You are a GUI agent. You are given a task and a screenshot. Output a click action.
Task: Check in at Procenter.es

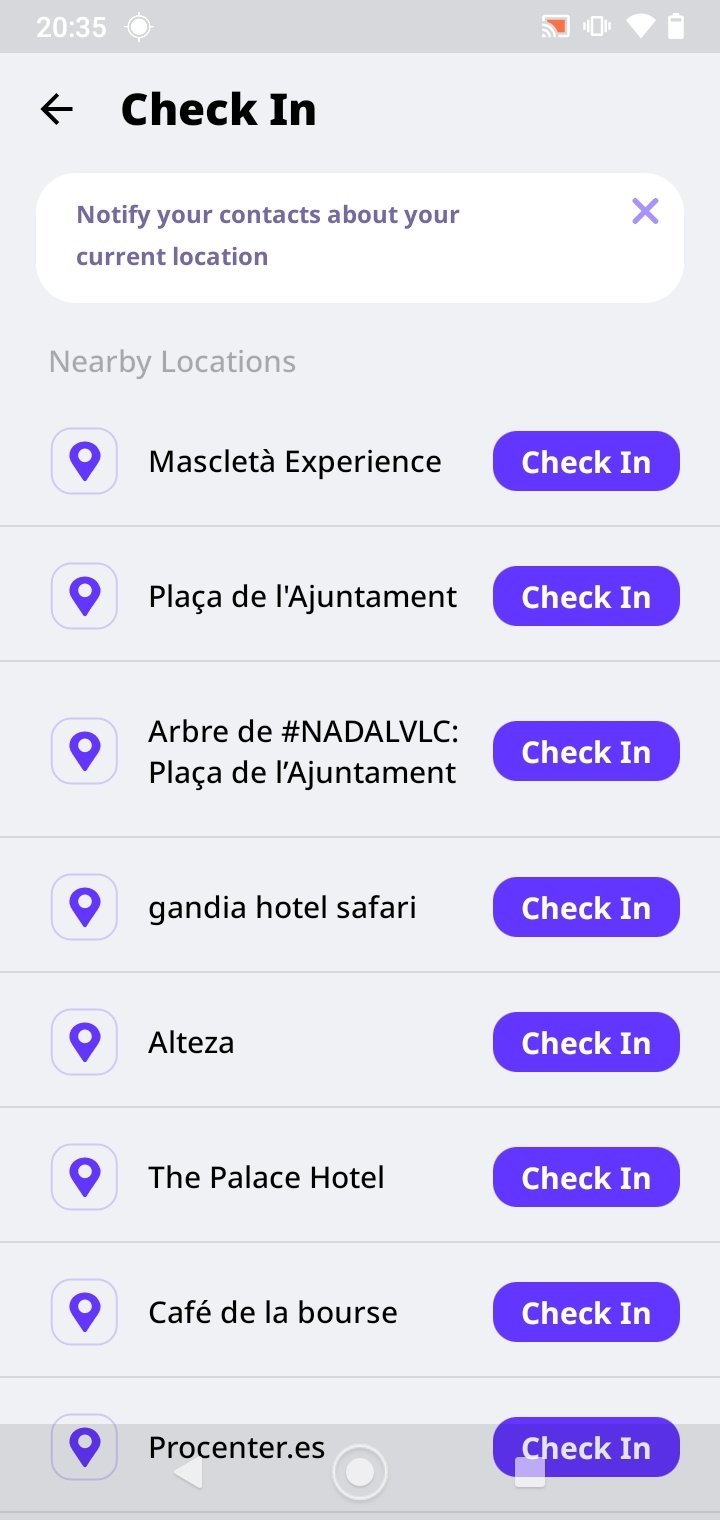(x=586, y=1447)
